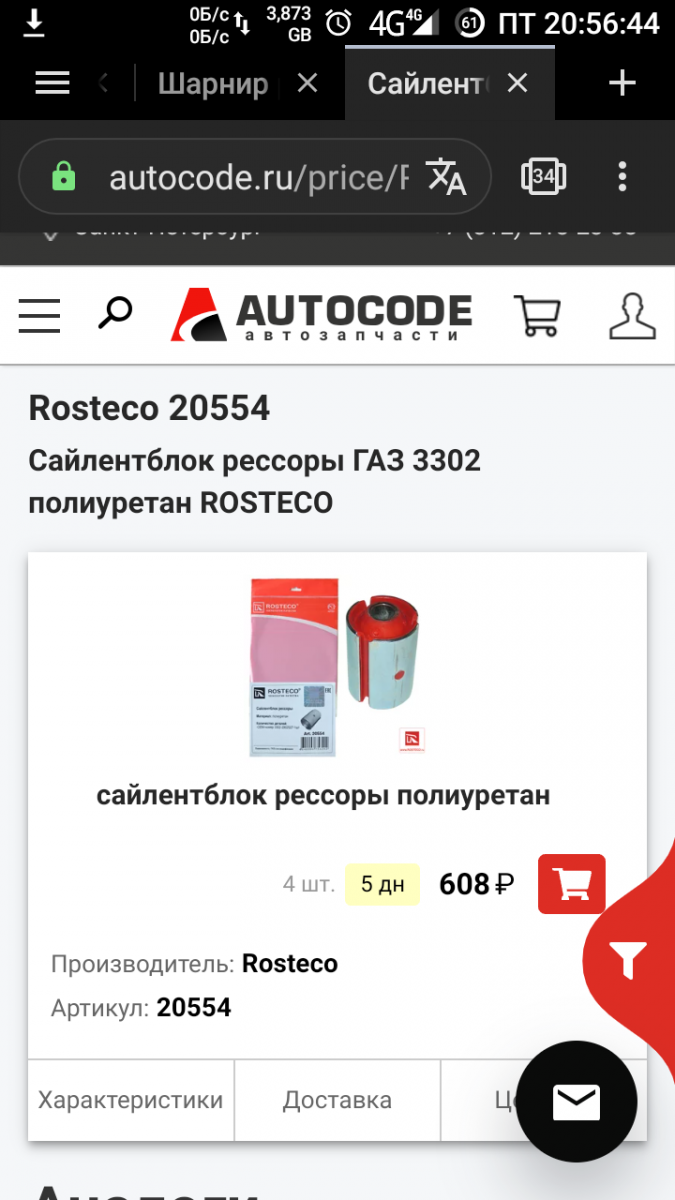
Task: View the product image of сайлентблок
Action: [338, 668]
